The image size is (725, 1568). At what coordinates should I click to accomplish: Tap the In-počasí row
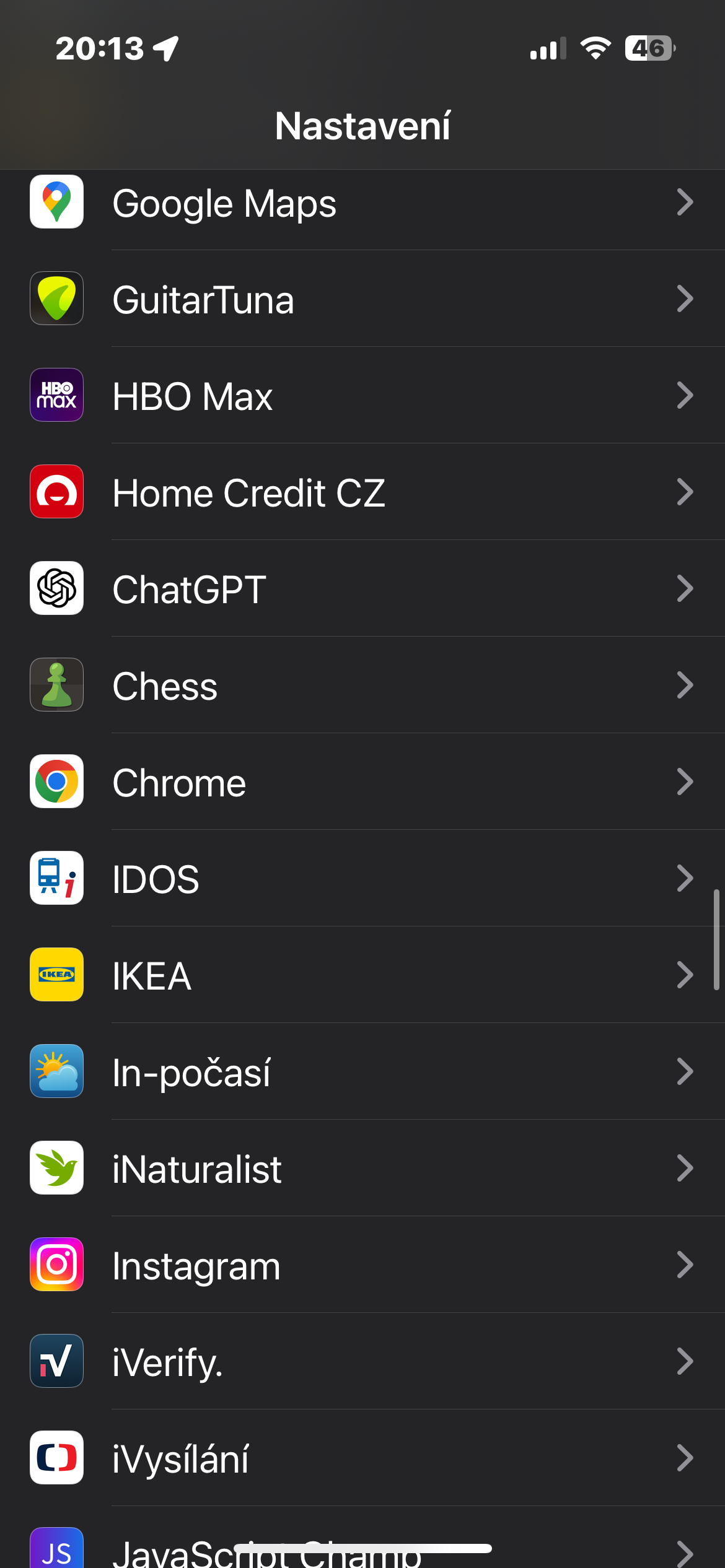tap(362, 1072)
